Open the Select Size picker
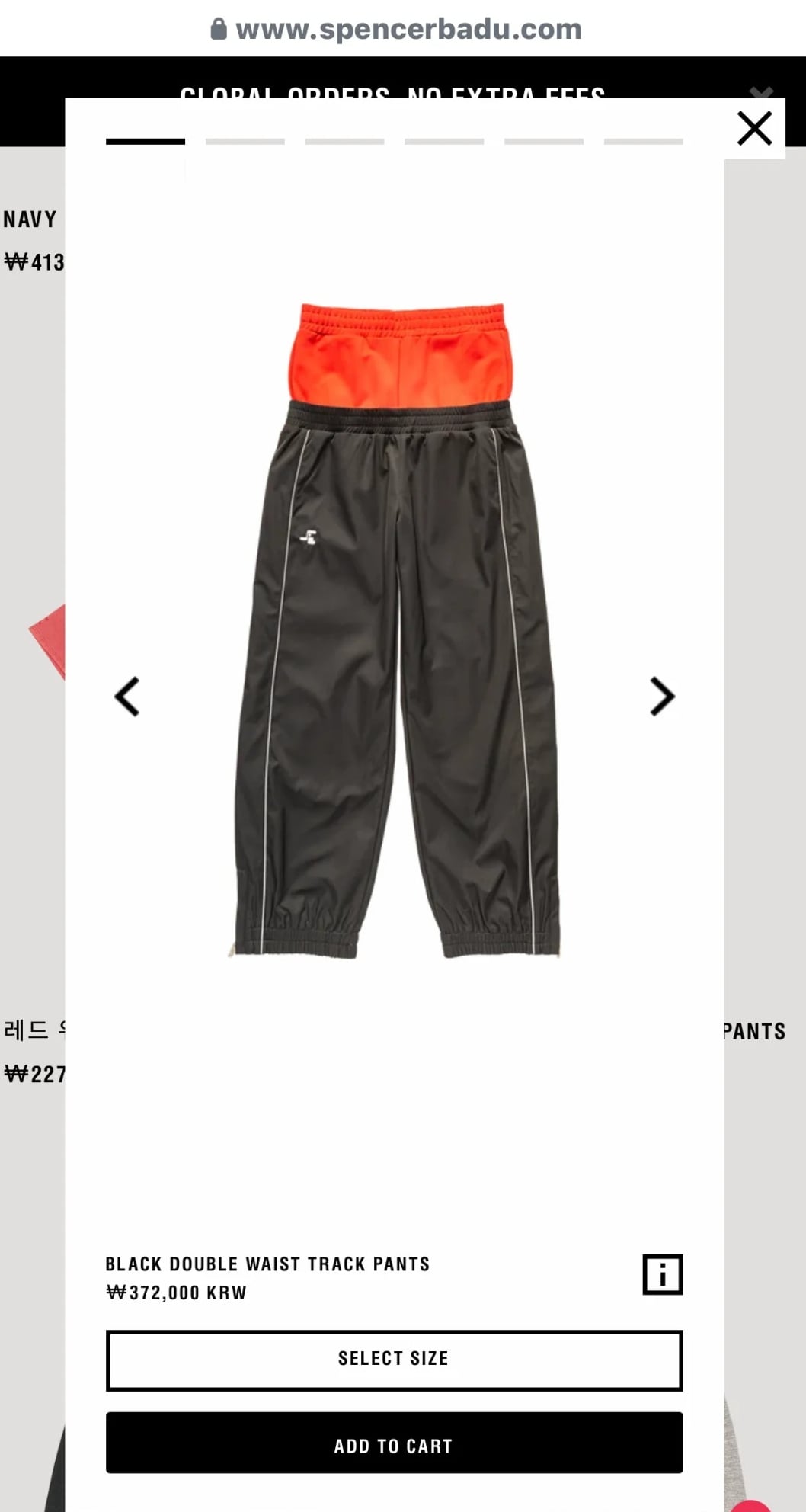Screen dimensions: 806x1512 pos(394,1360)
